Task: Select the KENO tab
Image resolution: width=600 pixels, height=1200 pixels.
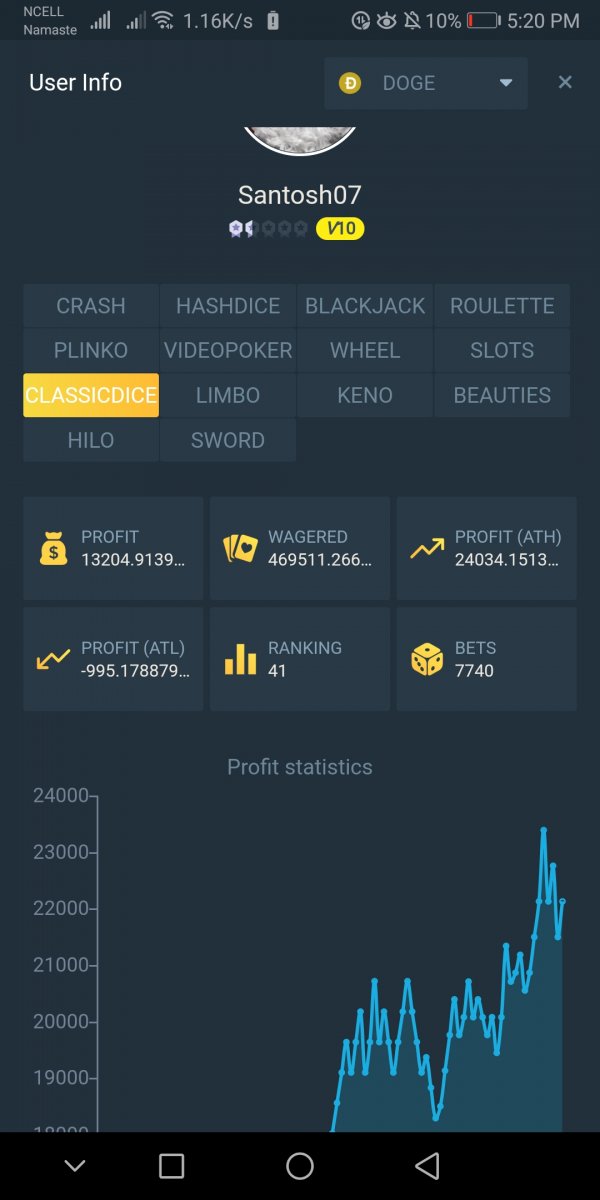Action: [x=365, y=396]
